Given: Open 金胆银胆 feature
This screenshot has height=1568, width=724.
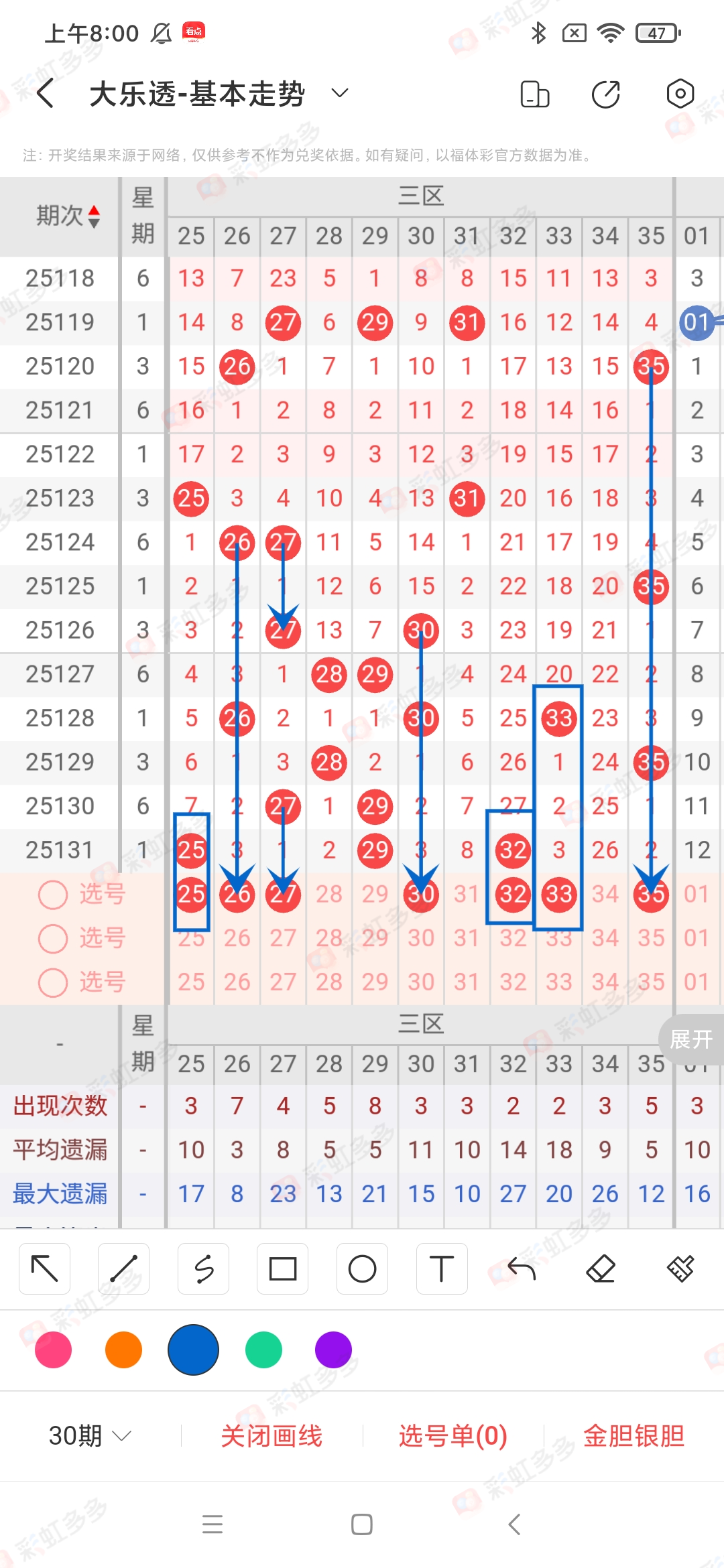Looking at the screenshot, I should tap(633, 1437).
